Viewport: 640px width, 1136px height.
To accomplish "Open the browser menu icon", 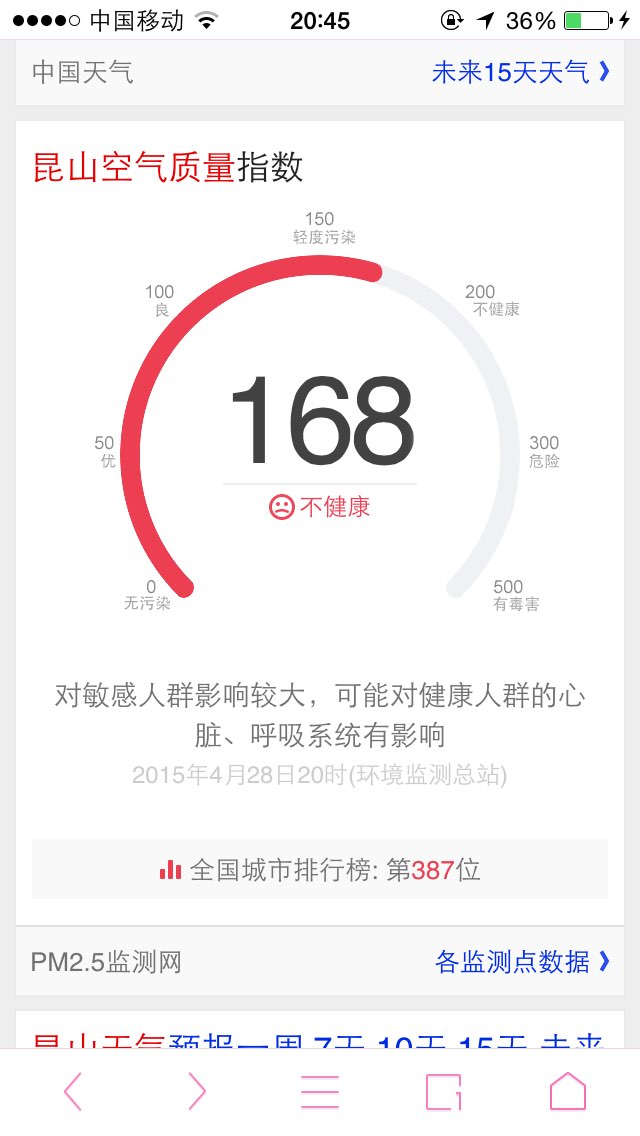I will click(x=320, y=1091).
